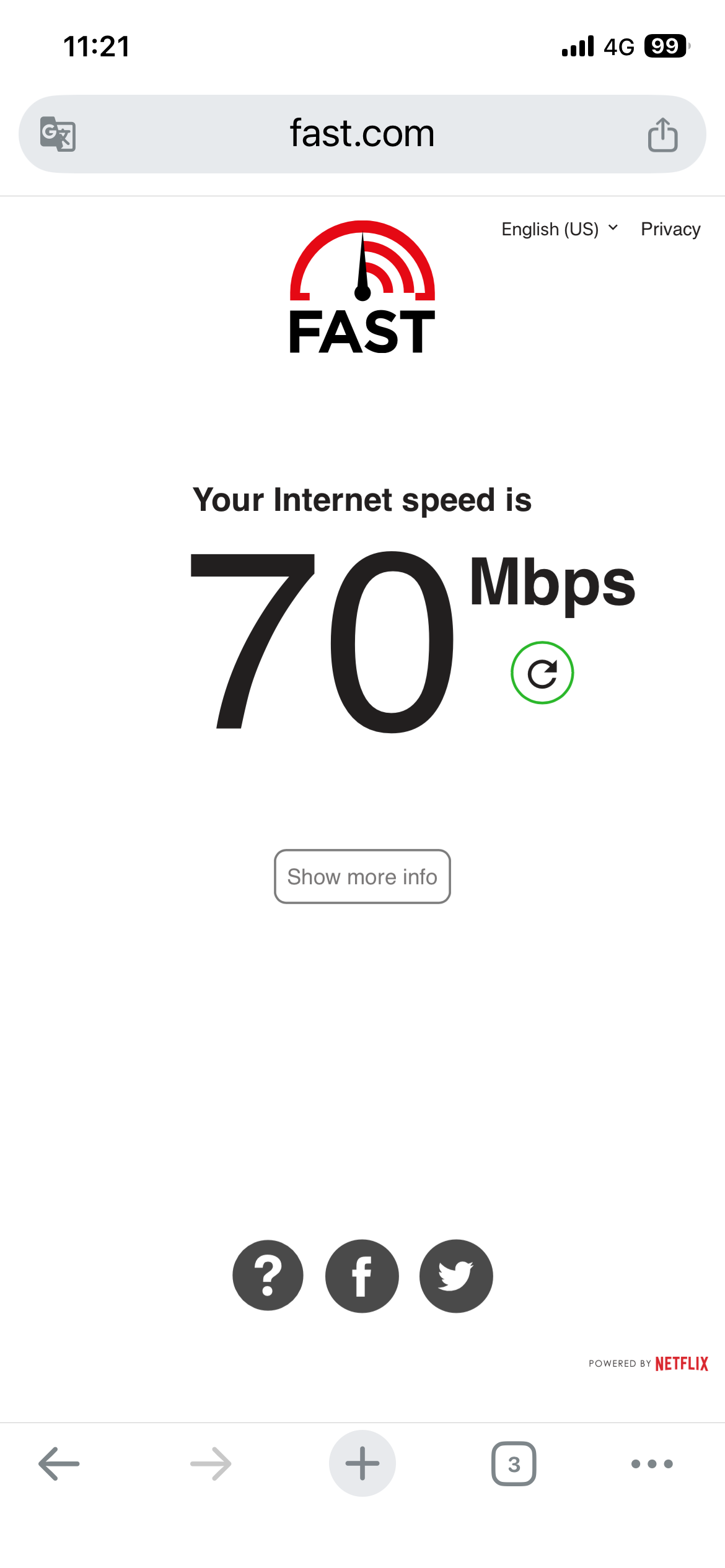Image resolution: width=725 pixels, height=1568 pixels.
Task: Open the browser three-dot menu
Action: coord(651,1464)
